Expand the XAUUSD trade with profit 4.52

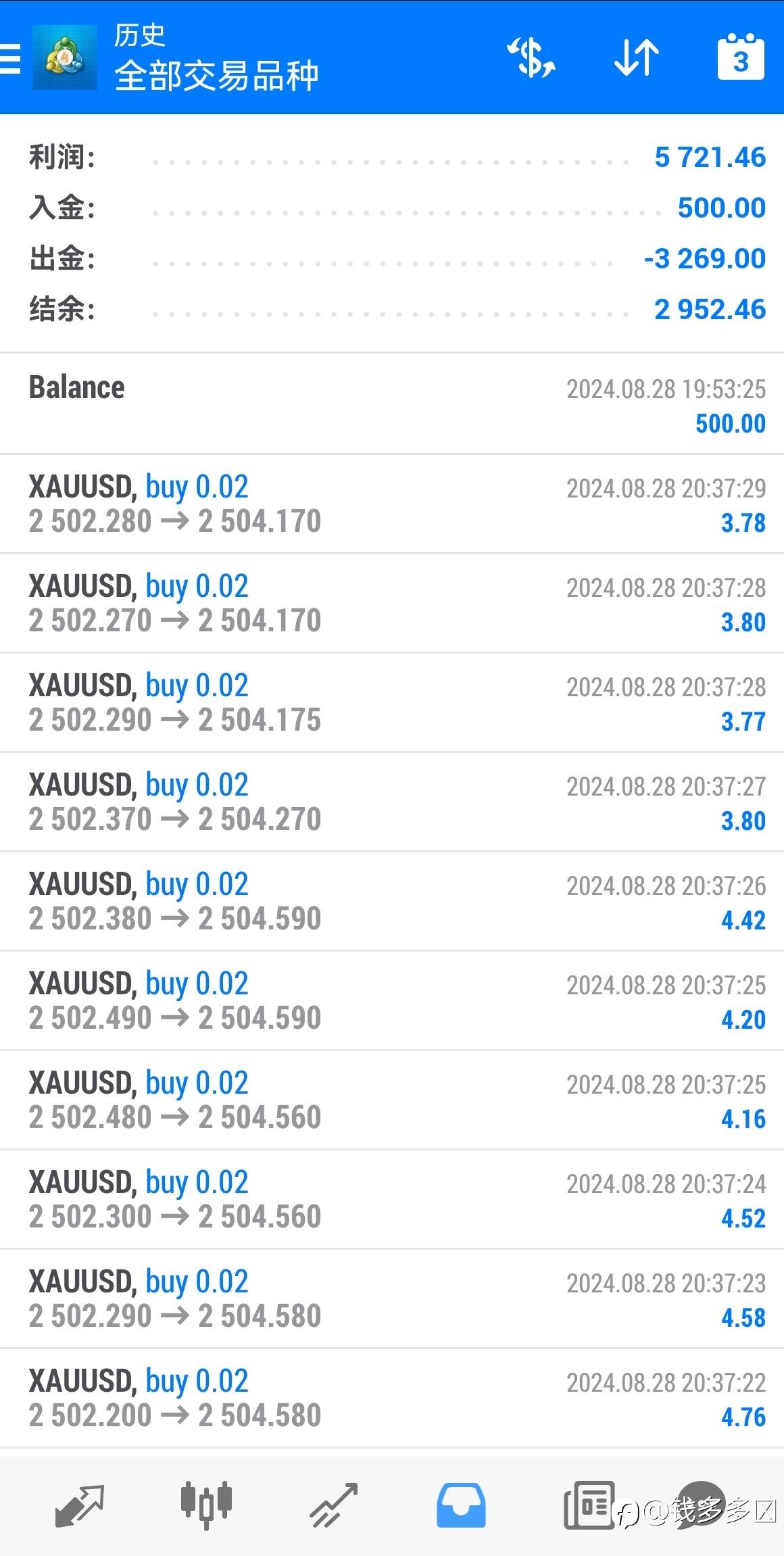392,1200
